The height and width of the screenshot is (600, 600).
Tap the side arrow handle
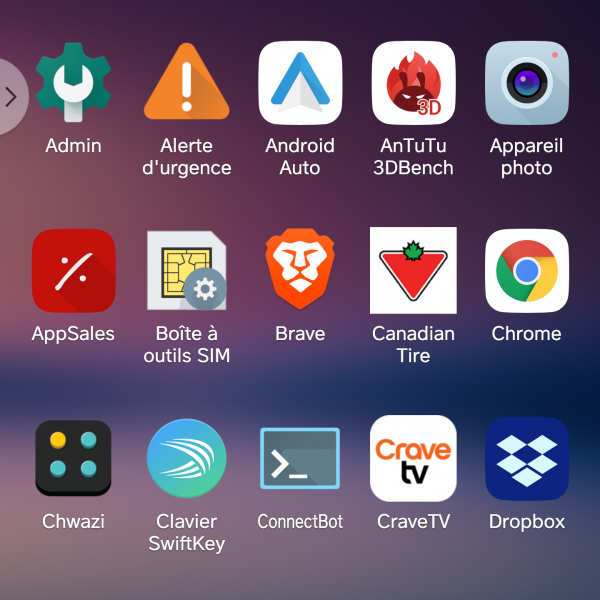[x=10, y=97]
